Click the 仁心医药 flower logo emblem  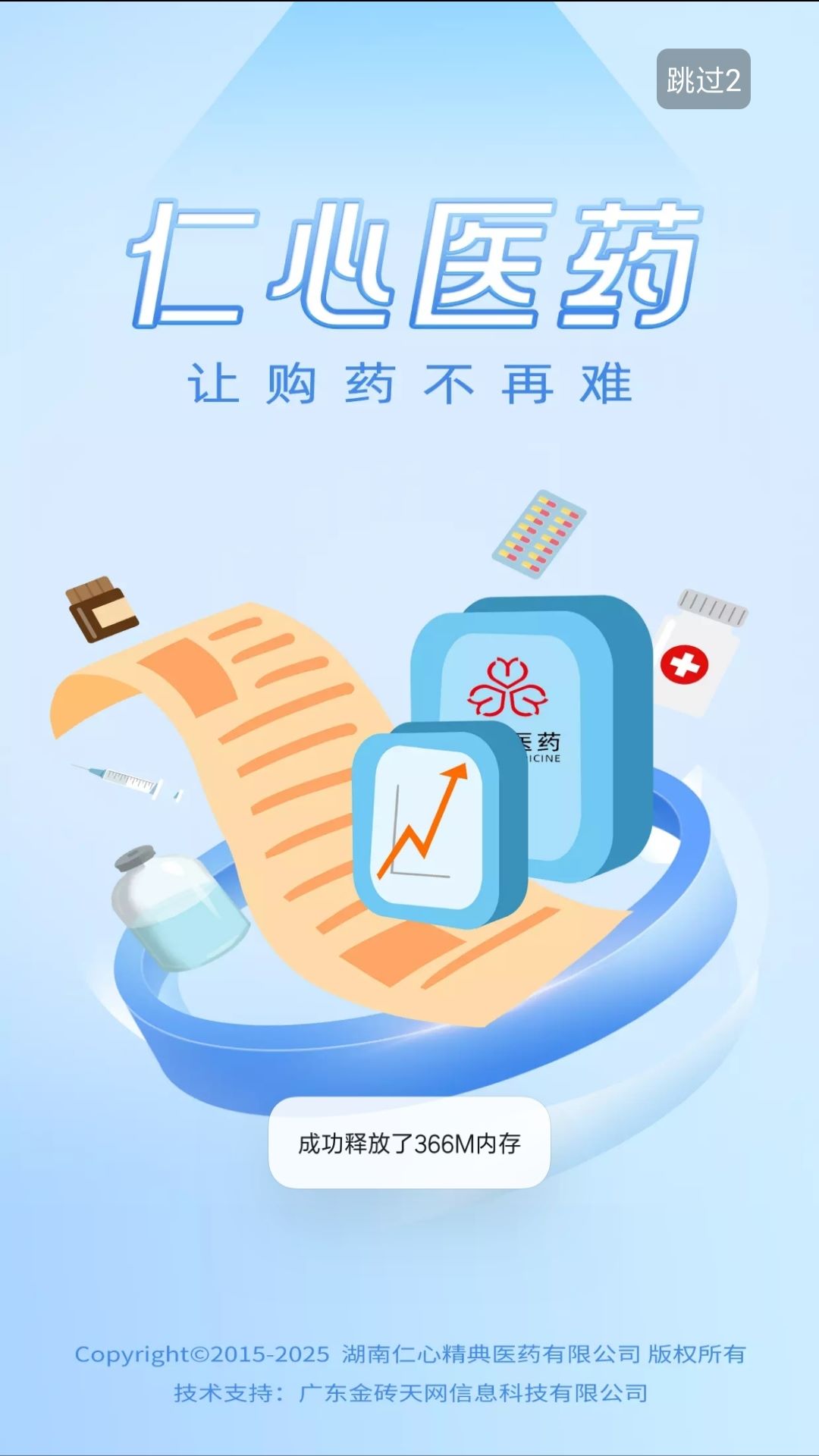[x=507, y=685]
